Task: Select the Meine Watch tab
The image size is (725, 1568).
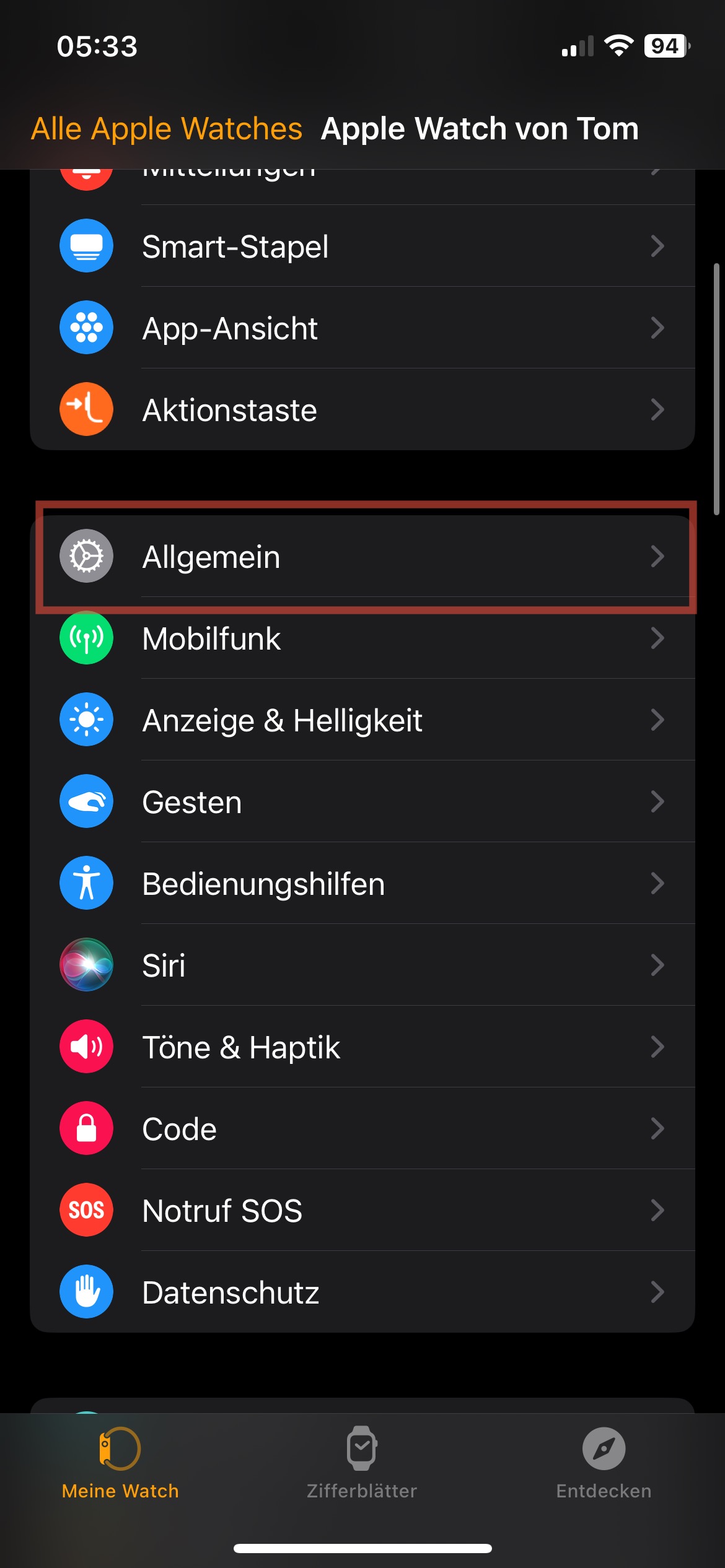Action: click(120, 1463)
